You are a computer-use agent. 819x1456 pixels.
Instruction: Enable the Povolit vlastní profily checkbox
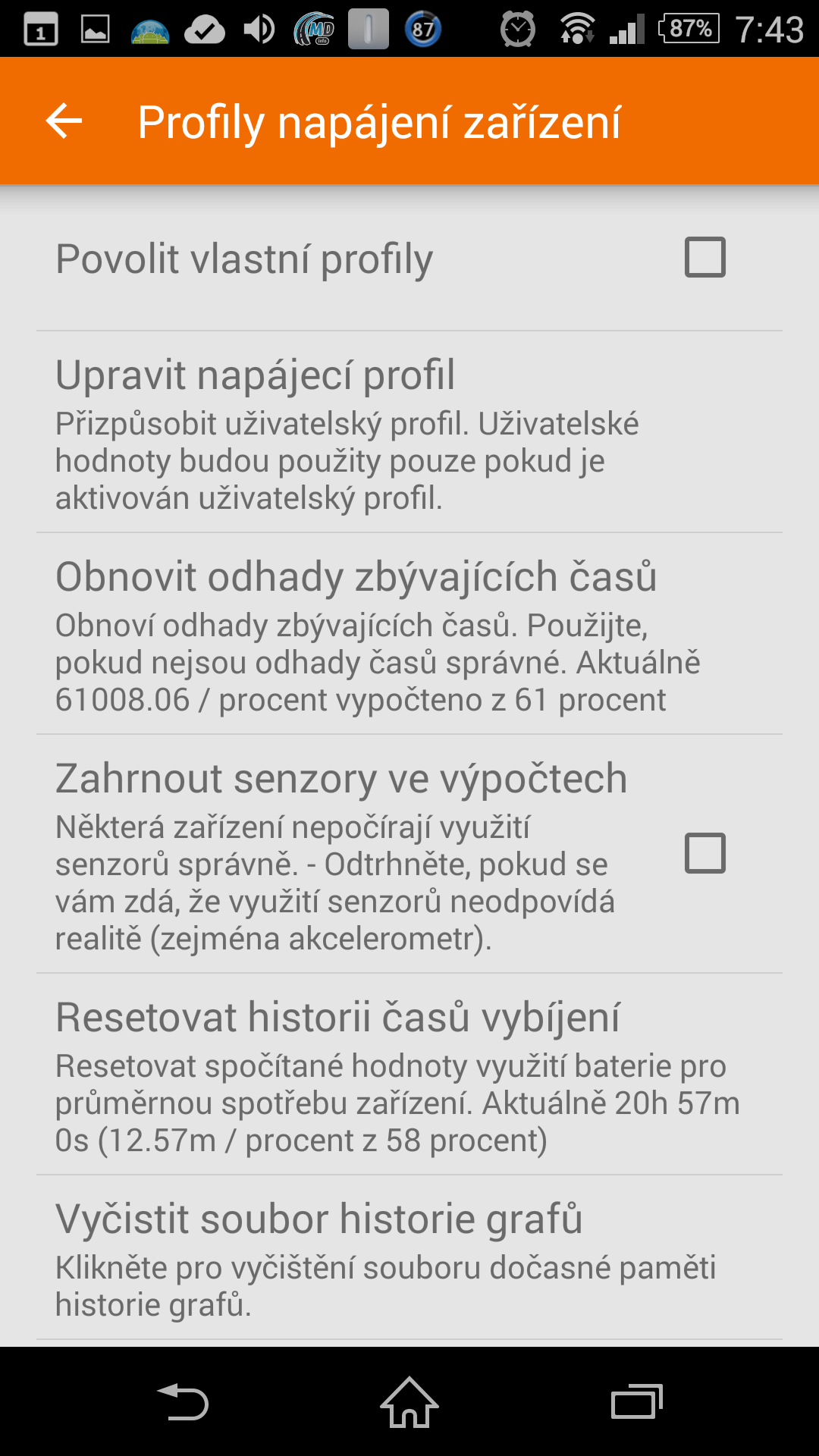tap(705, 257)
